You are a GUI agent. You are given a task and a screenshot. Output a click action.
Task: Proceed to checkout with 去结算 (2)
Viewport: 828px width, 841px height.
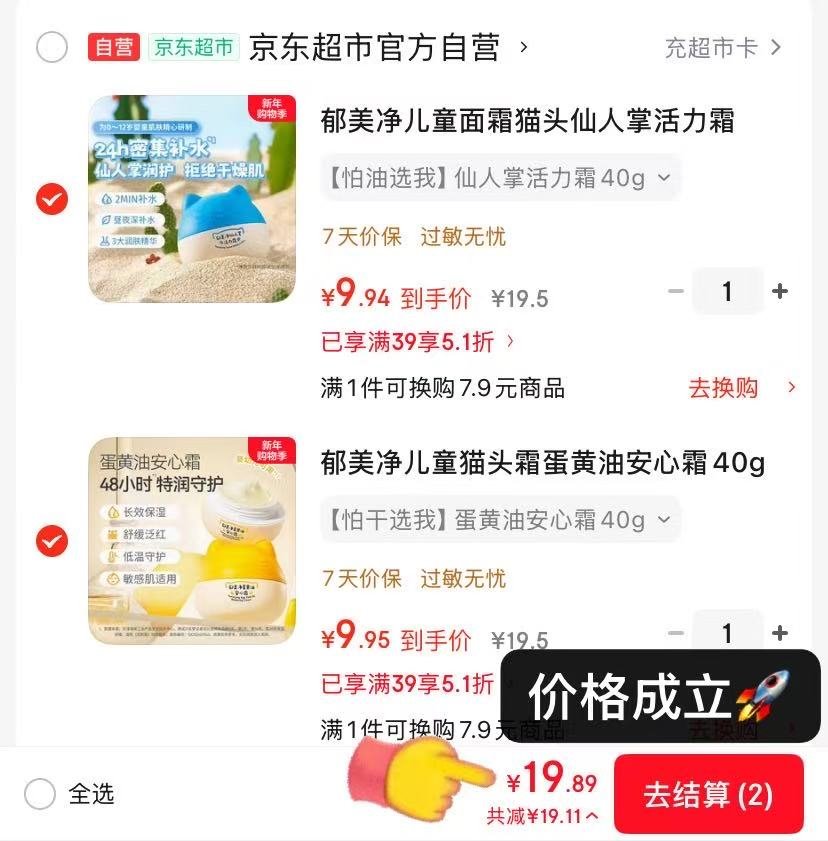708,795
